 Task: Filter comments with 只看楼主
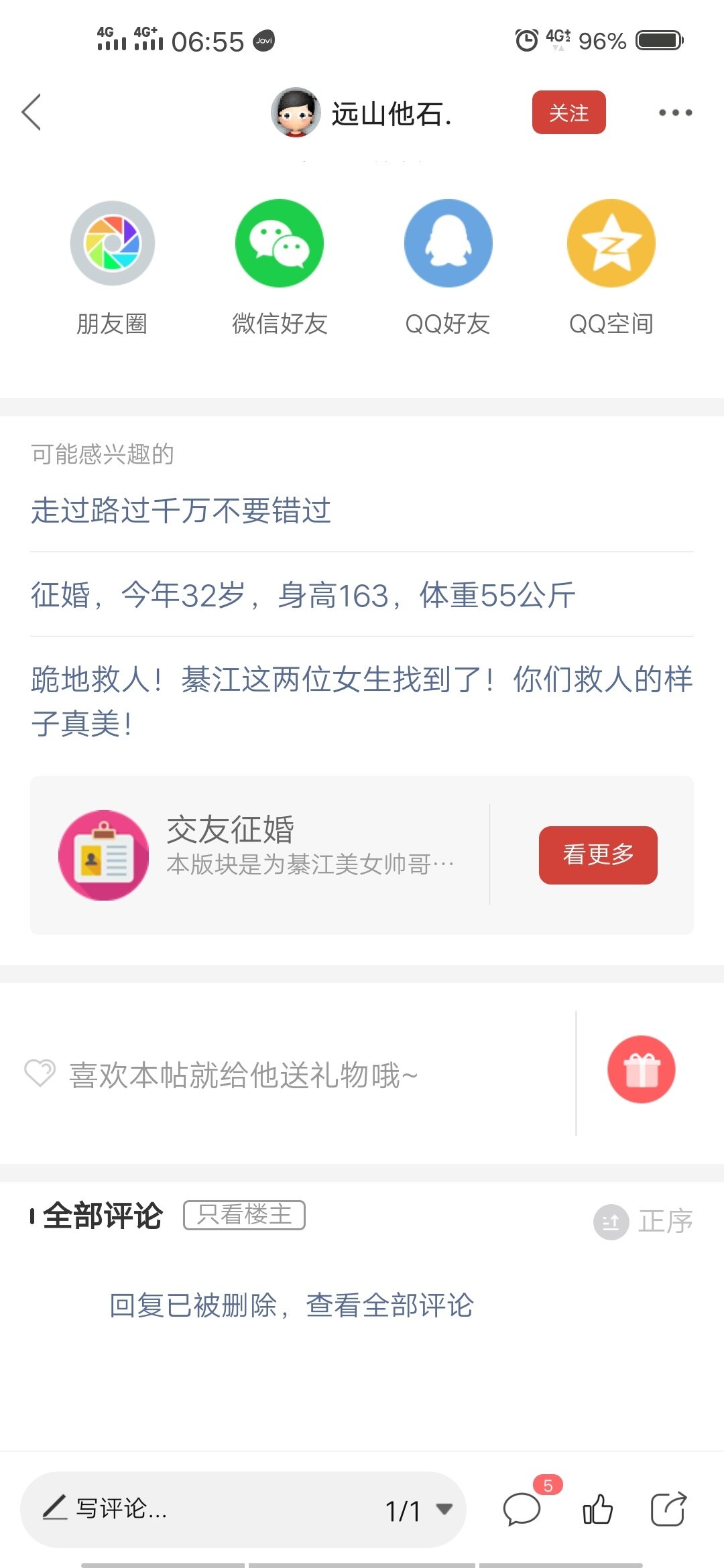tap(244, 1215)
